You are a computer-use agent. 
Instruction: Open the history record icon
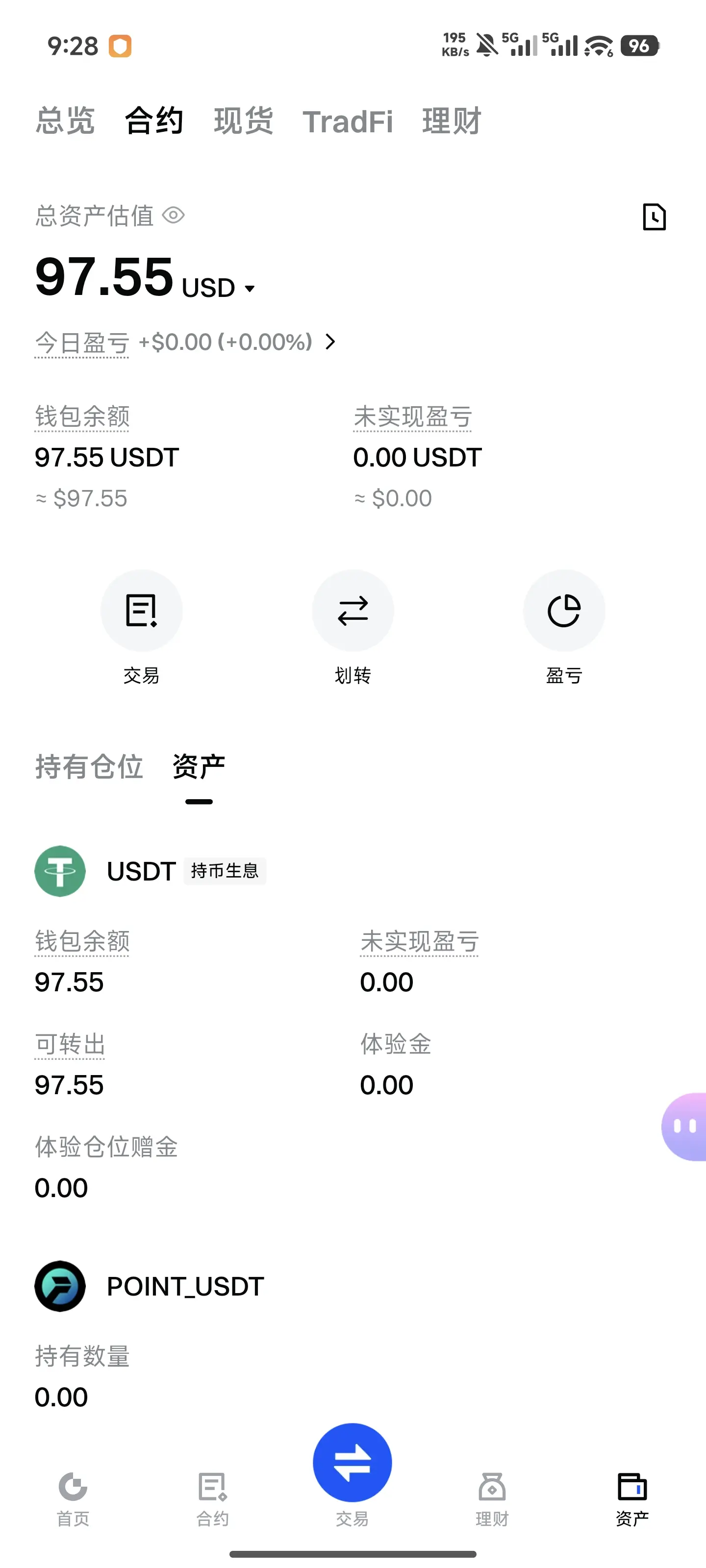point(654,217)
